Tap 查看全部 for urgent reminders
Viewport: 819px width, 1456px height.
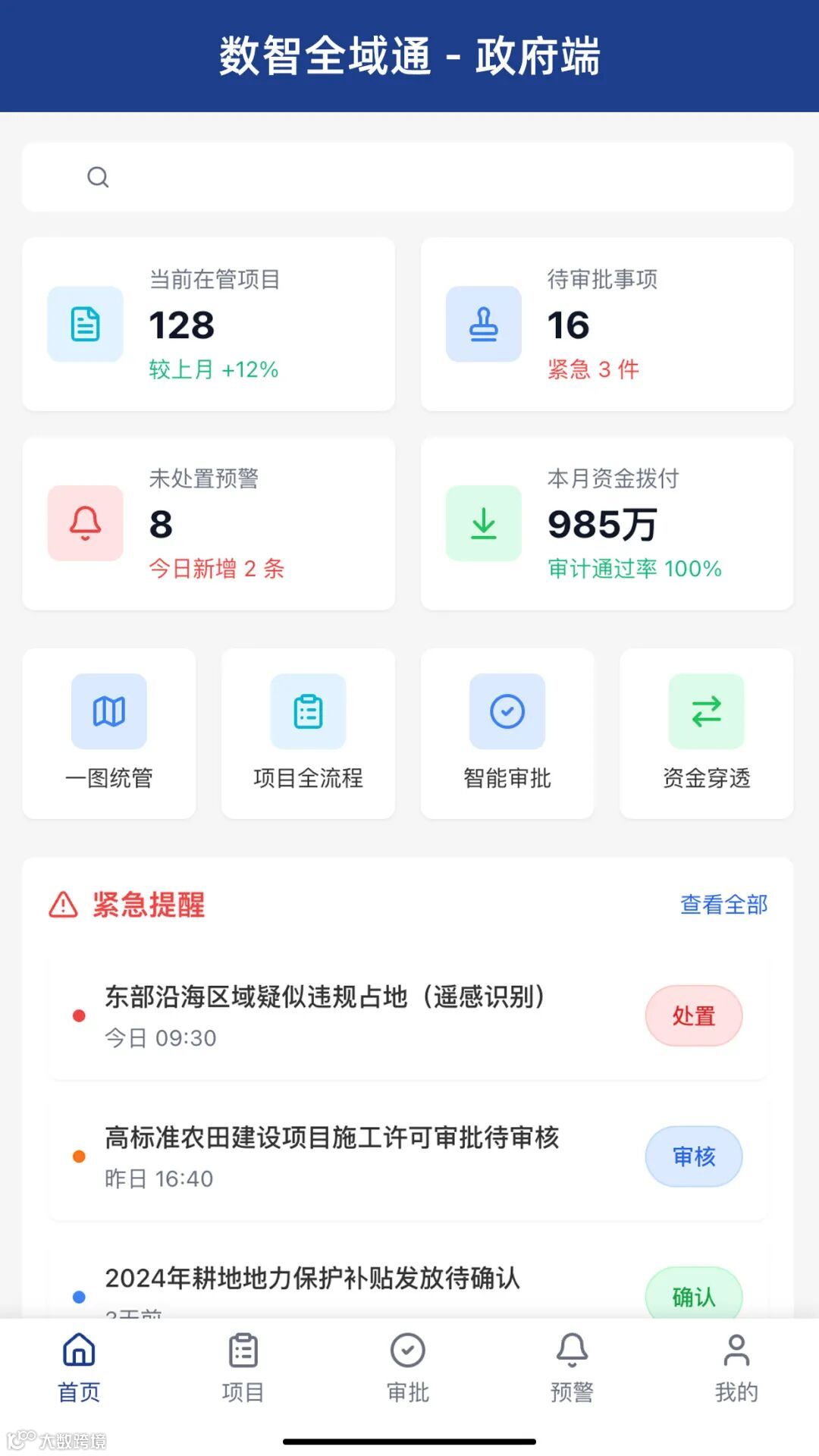click(x=724, y=905)
